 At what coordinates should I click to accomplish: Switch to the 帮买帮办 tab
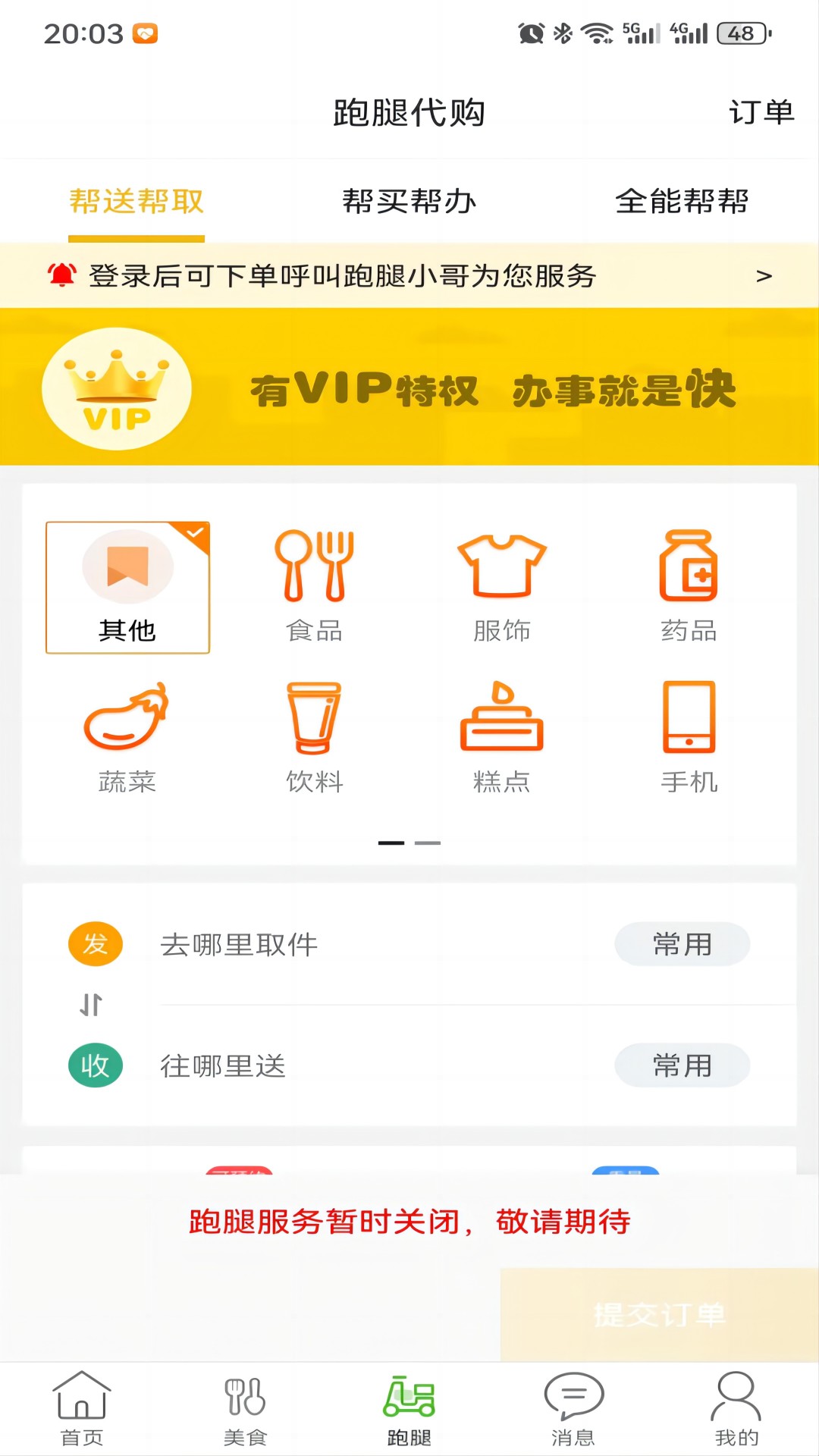pyautogui.click(x=409, y=201)
